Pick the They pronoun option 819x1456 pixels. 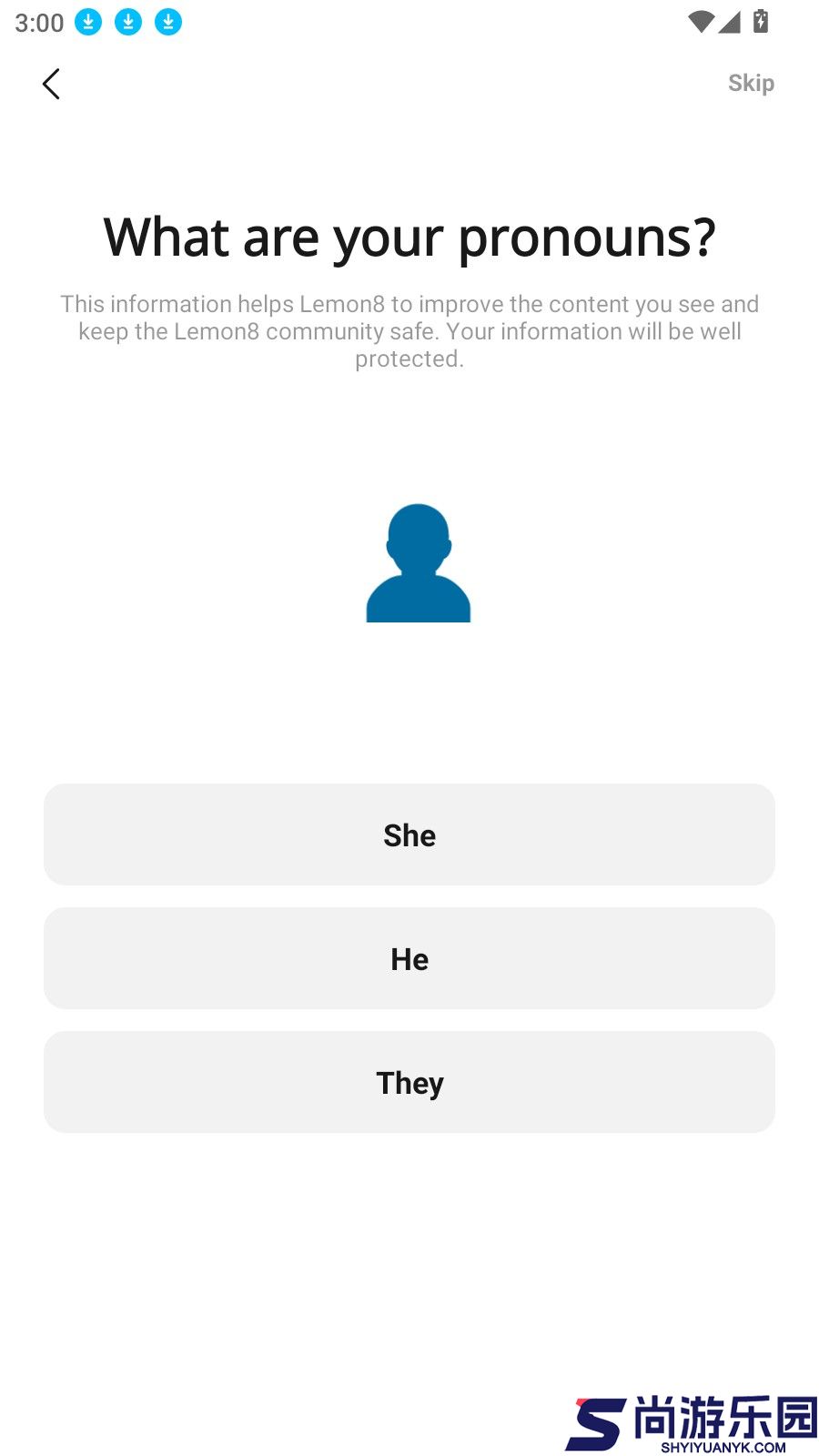click(409, 1082)
